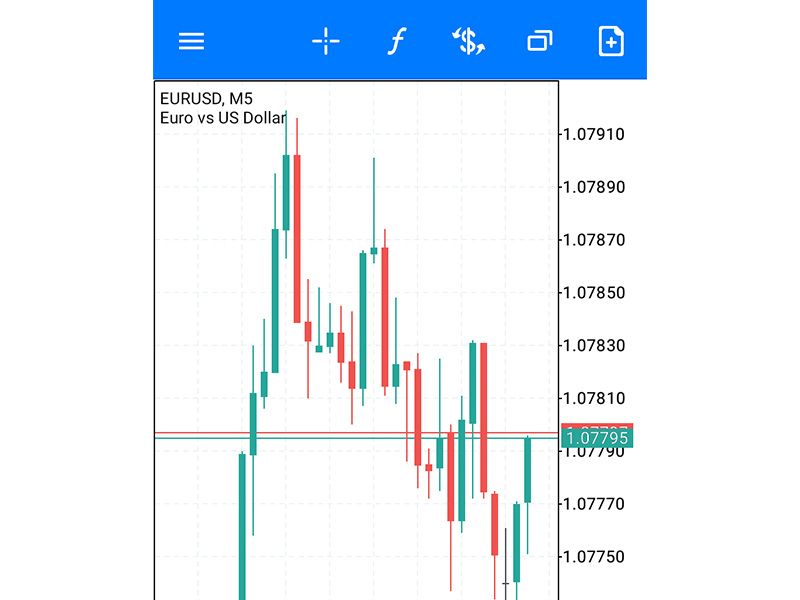The width and height of the screenshot is (800, 600).
Task: Activate the crosshair cursor tool
Action: [x=326, y=41]
